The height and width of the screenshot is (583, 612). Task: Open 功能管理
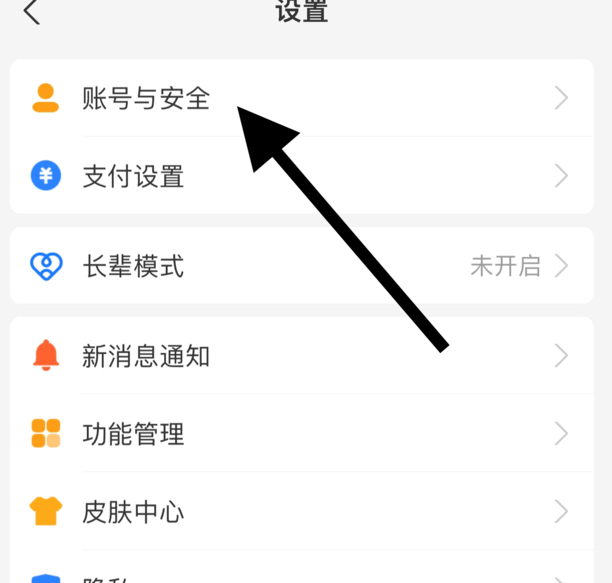[x=133, y=434]
